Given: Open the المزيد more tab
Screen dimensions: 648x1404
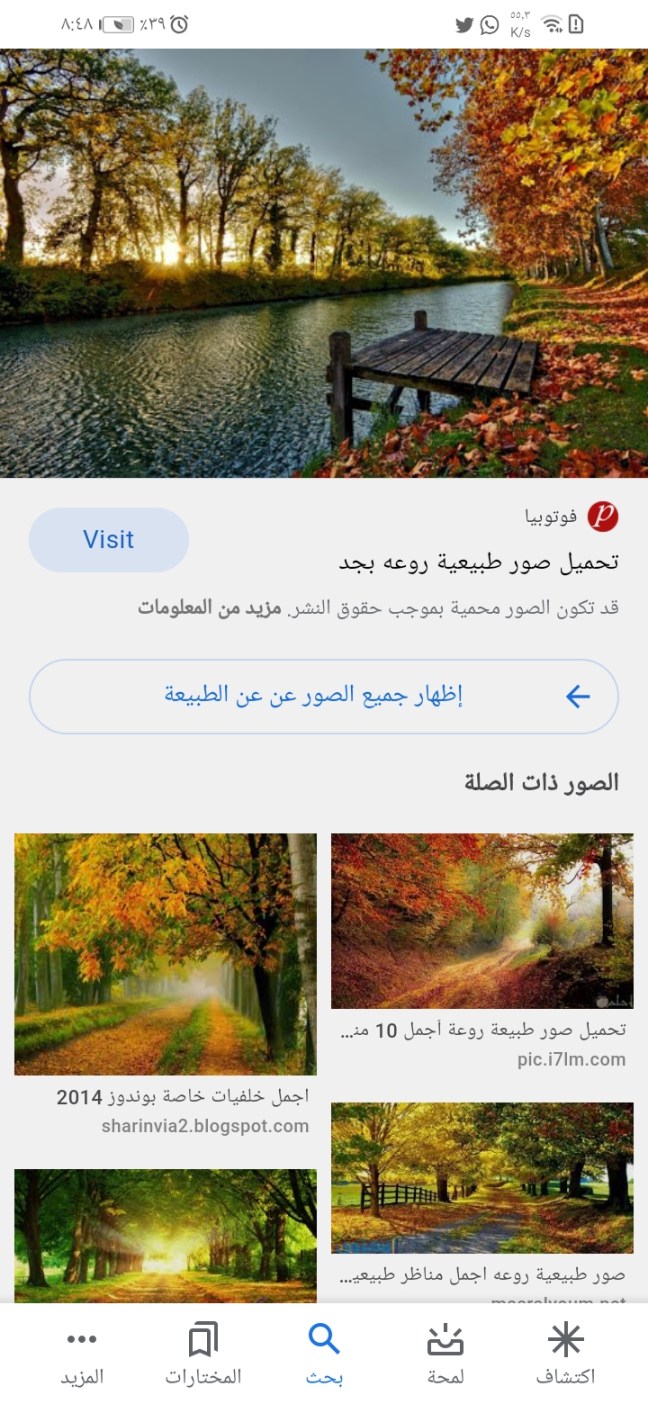Looking at the screenshot, I should tap(82, 1353).
